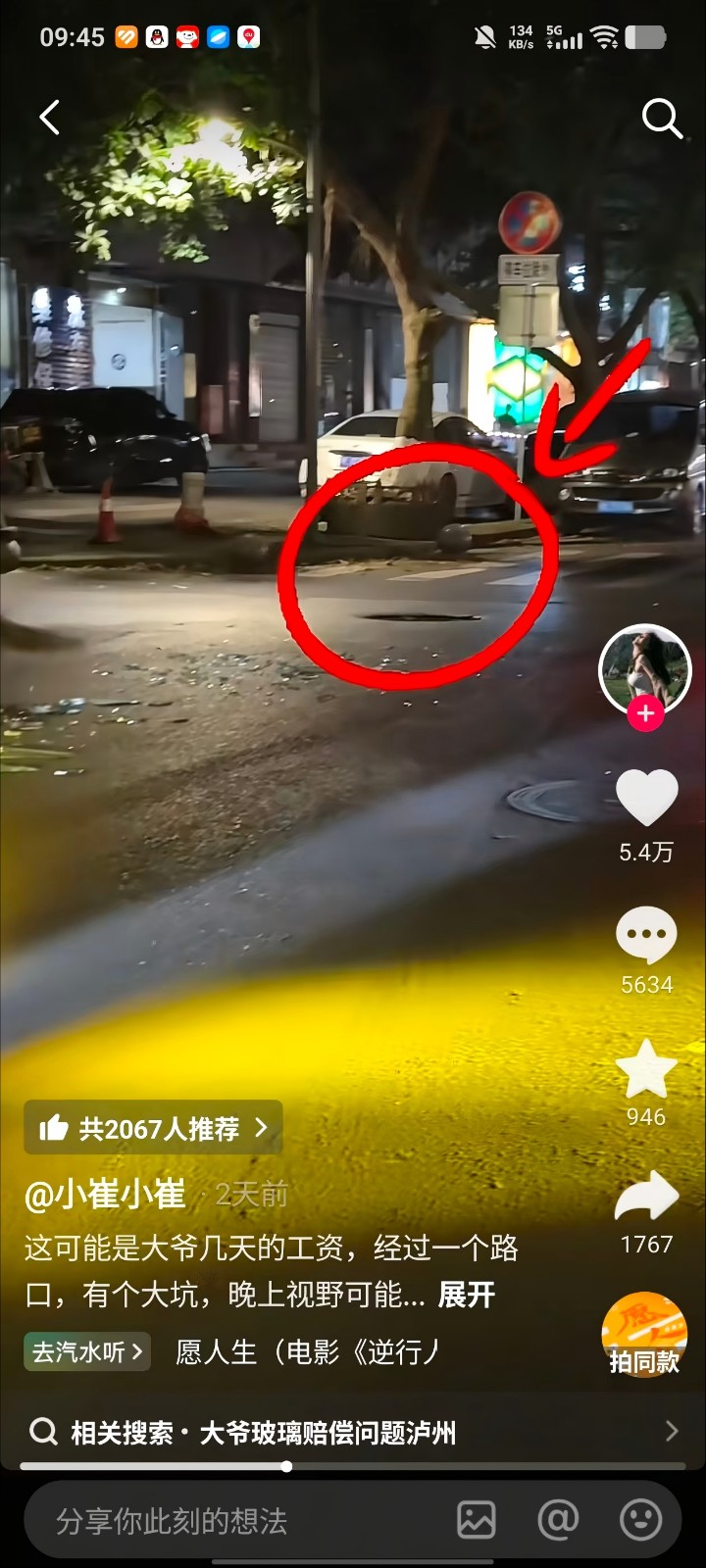Viewport: 706px width, 1568px height.
Task: Like this video with the heart
Action: point(646,798)
